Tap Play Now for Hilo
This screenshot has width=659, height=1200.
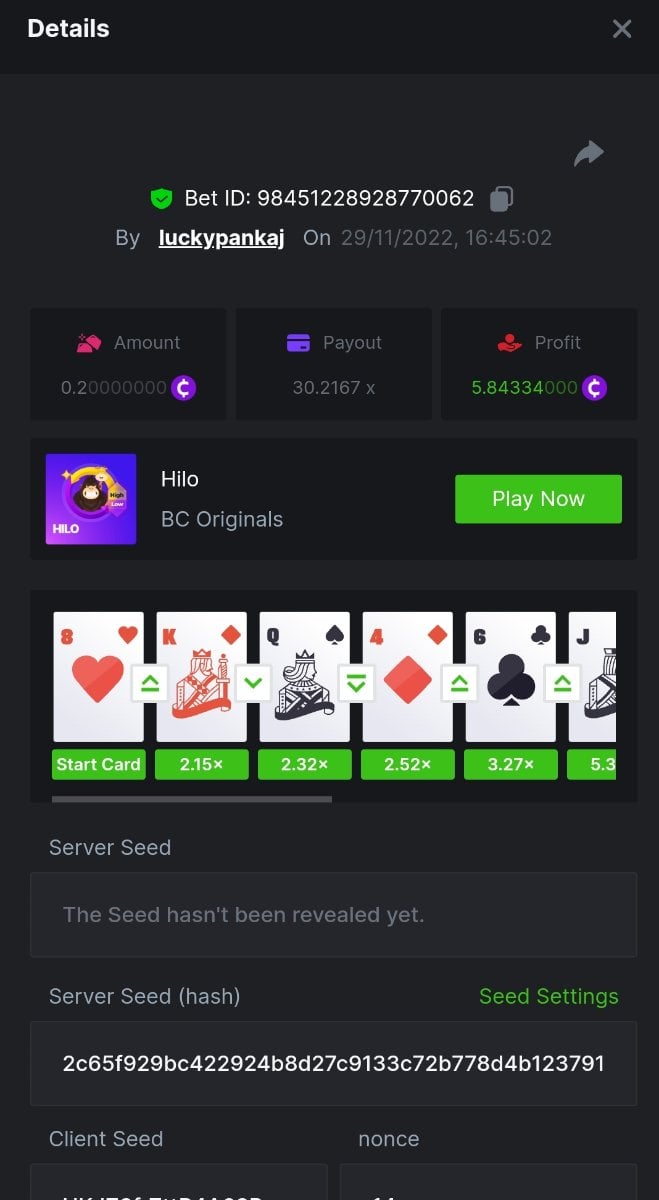[x=538, y=499]
